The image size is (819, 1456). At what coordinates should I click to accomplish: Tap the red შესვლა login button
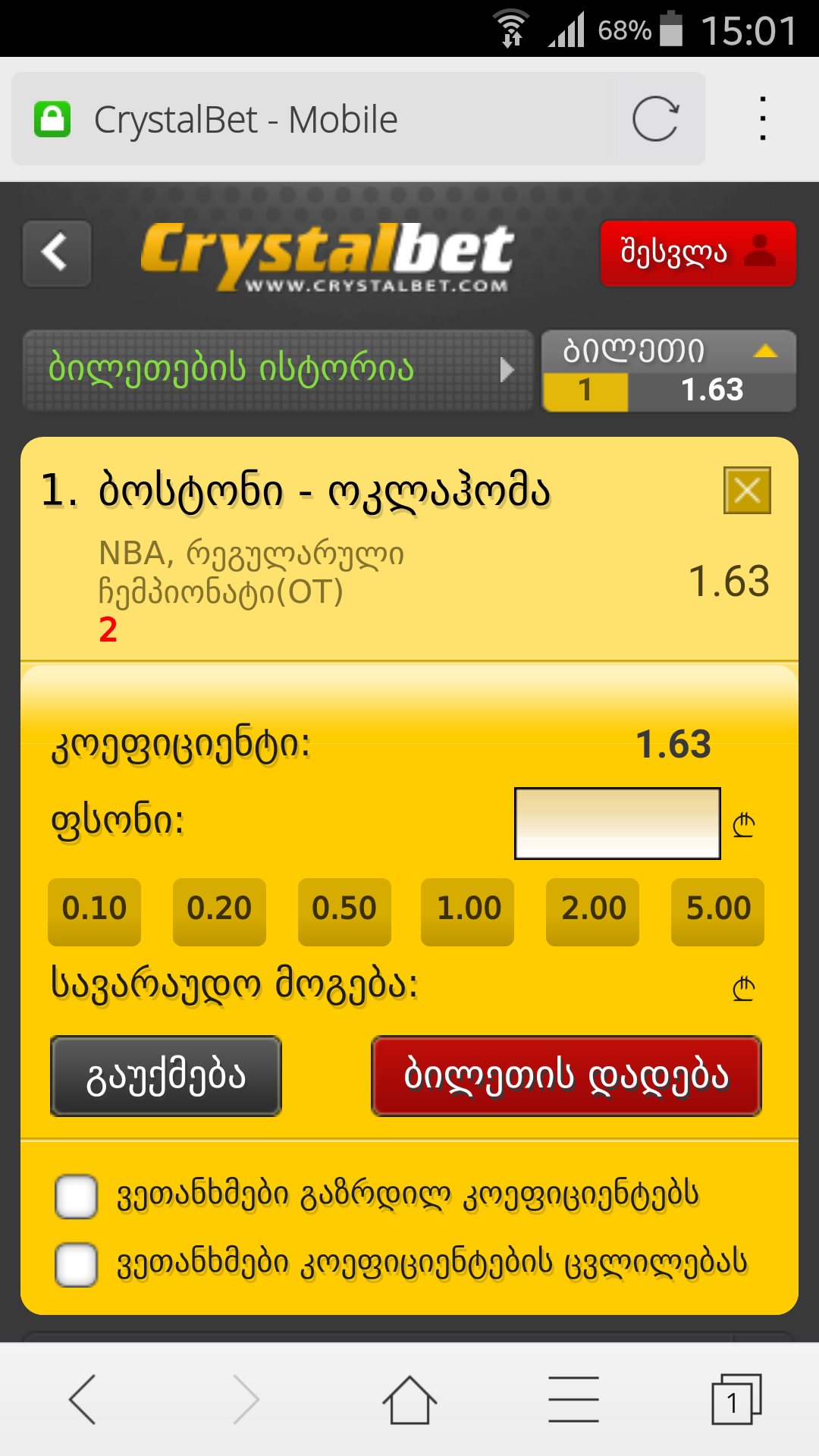[698, 253]
